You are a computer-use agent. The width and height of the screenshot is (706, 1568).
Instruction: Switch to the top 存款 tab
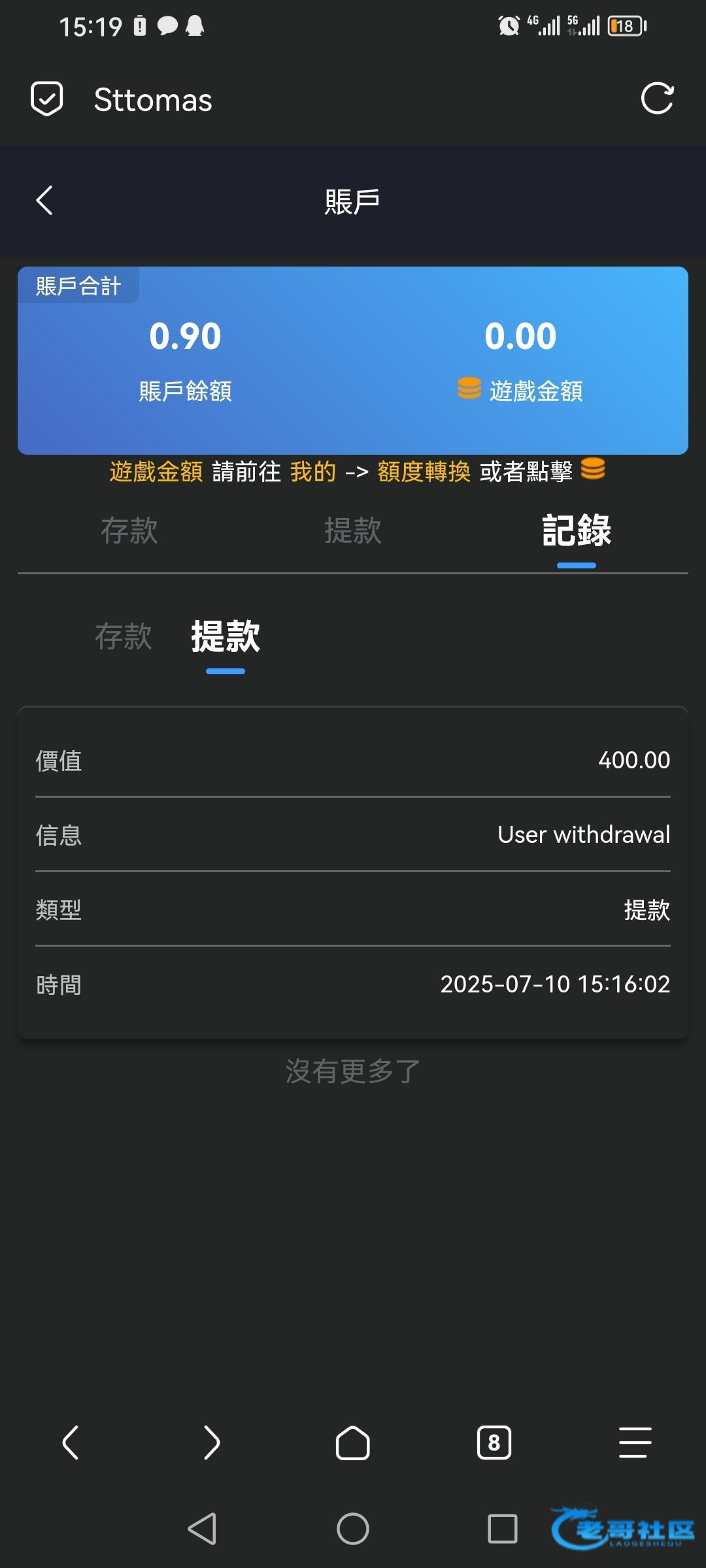click(129, 531)
